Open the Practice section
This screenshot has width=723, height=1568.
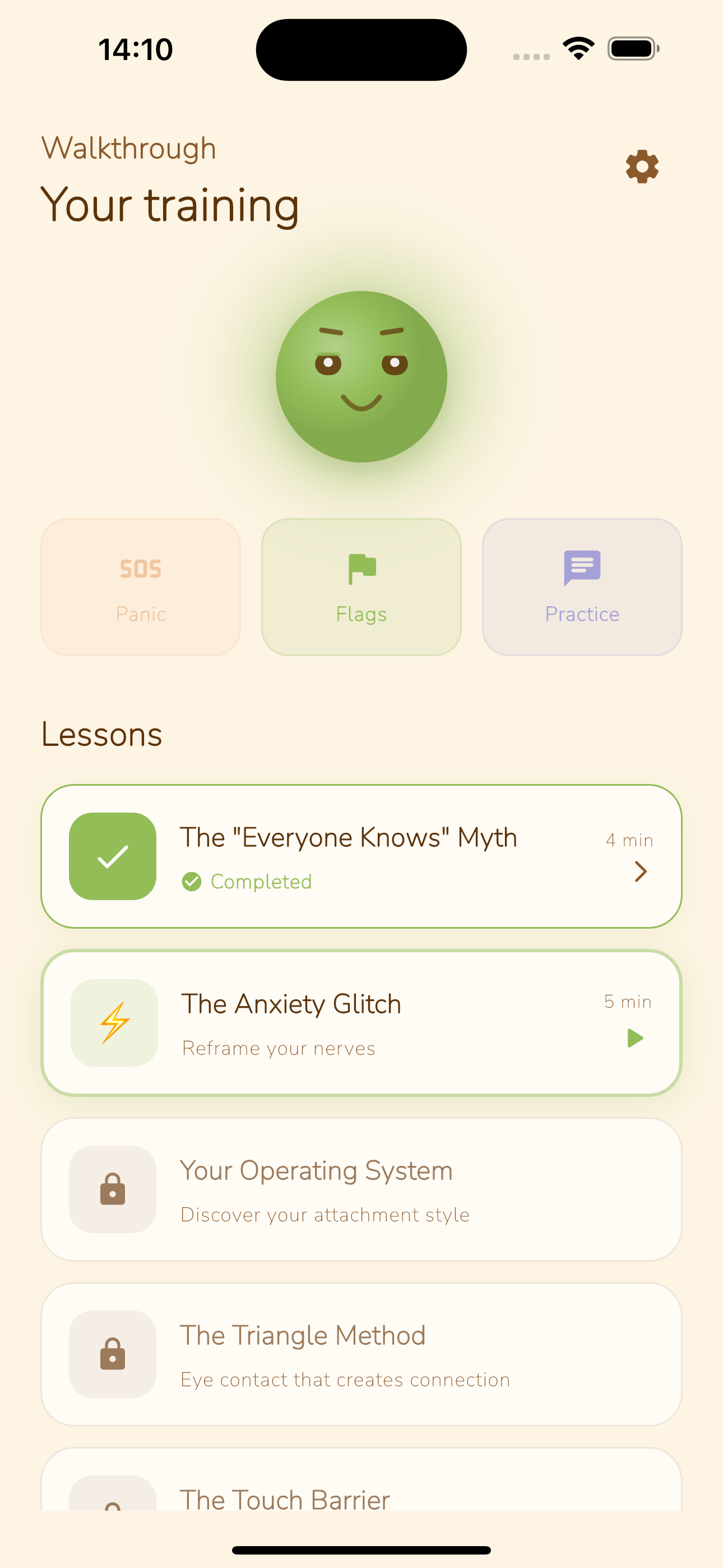pos(582,586)
